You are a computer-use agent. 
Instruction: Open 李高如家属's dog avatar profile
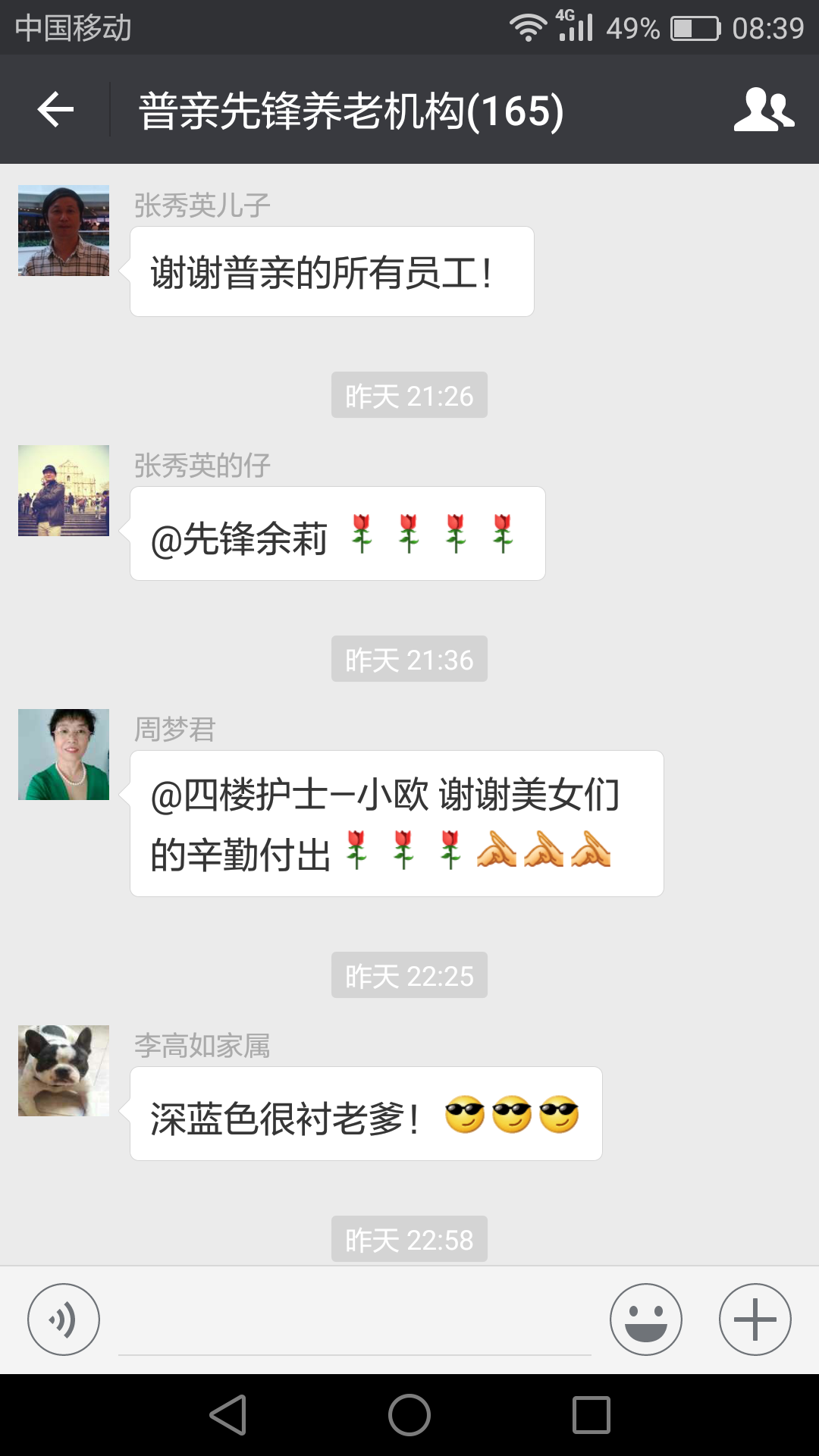click(x=64, y=1071)
